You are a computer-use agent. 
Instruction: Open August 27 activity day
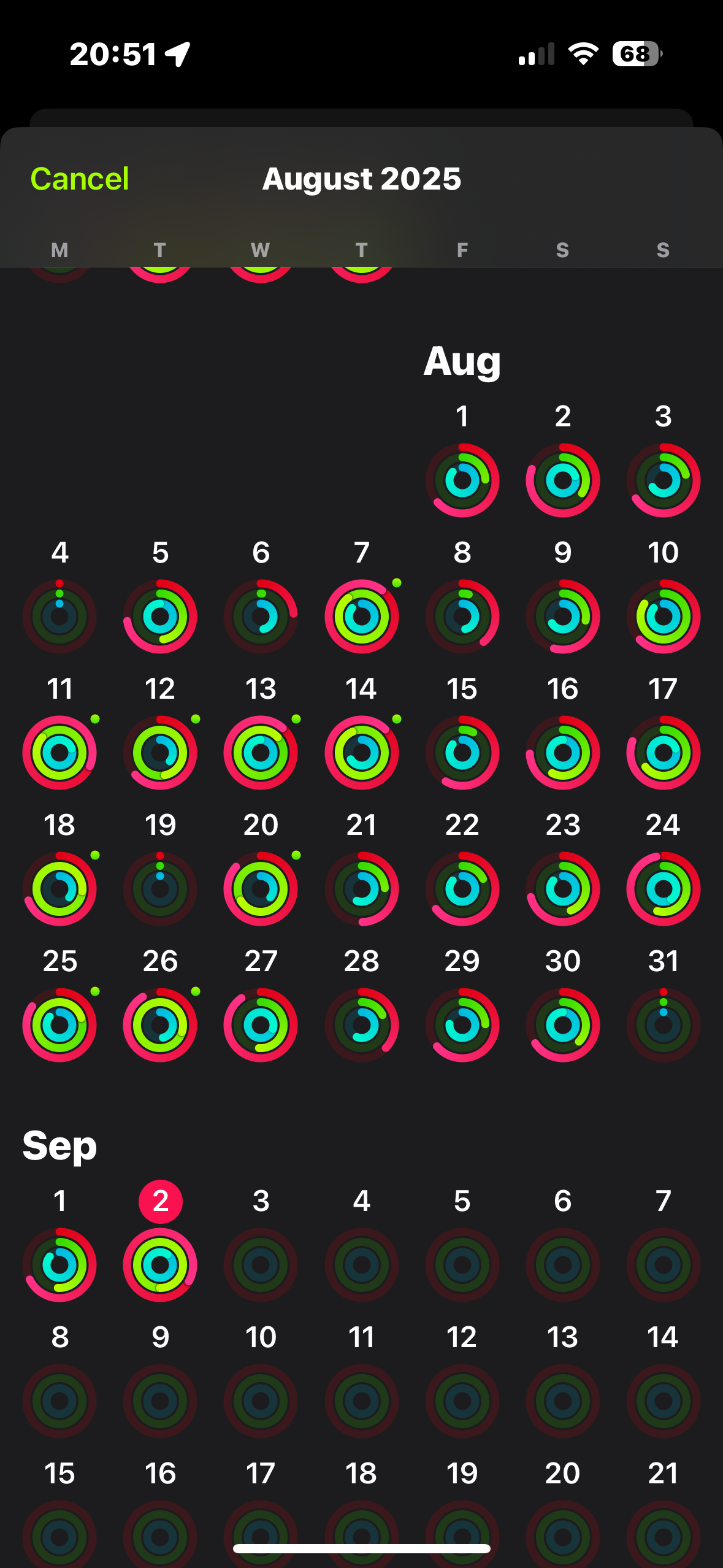tap(261, 1024)
